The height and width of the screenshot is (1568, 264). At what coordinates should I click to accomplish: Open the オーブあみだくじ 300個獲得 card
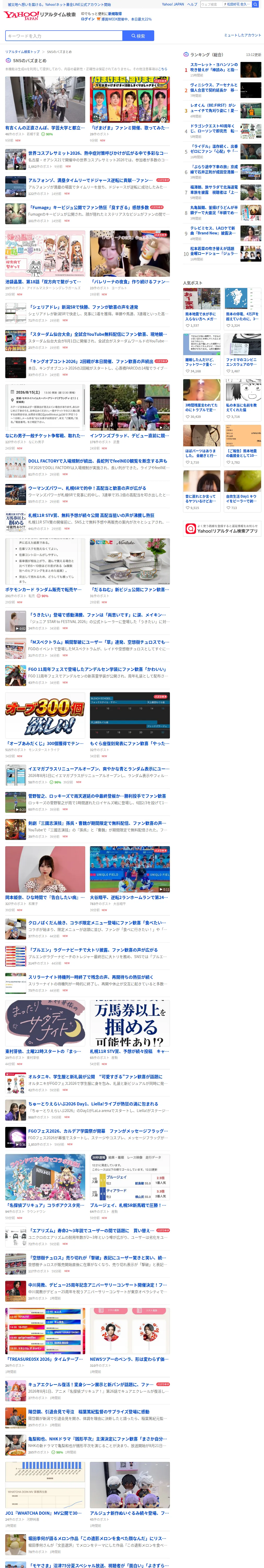(x=45, y=724)
